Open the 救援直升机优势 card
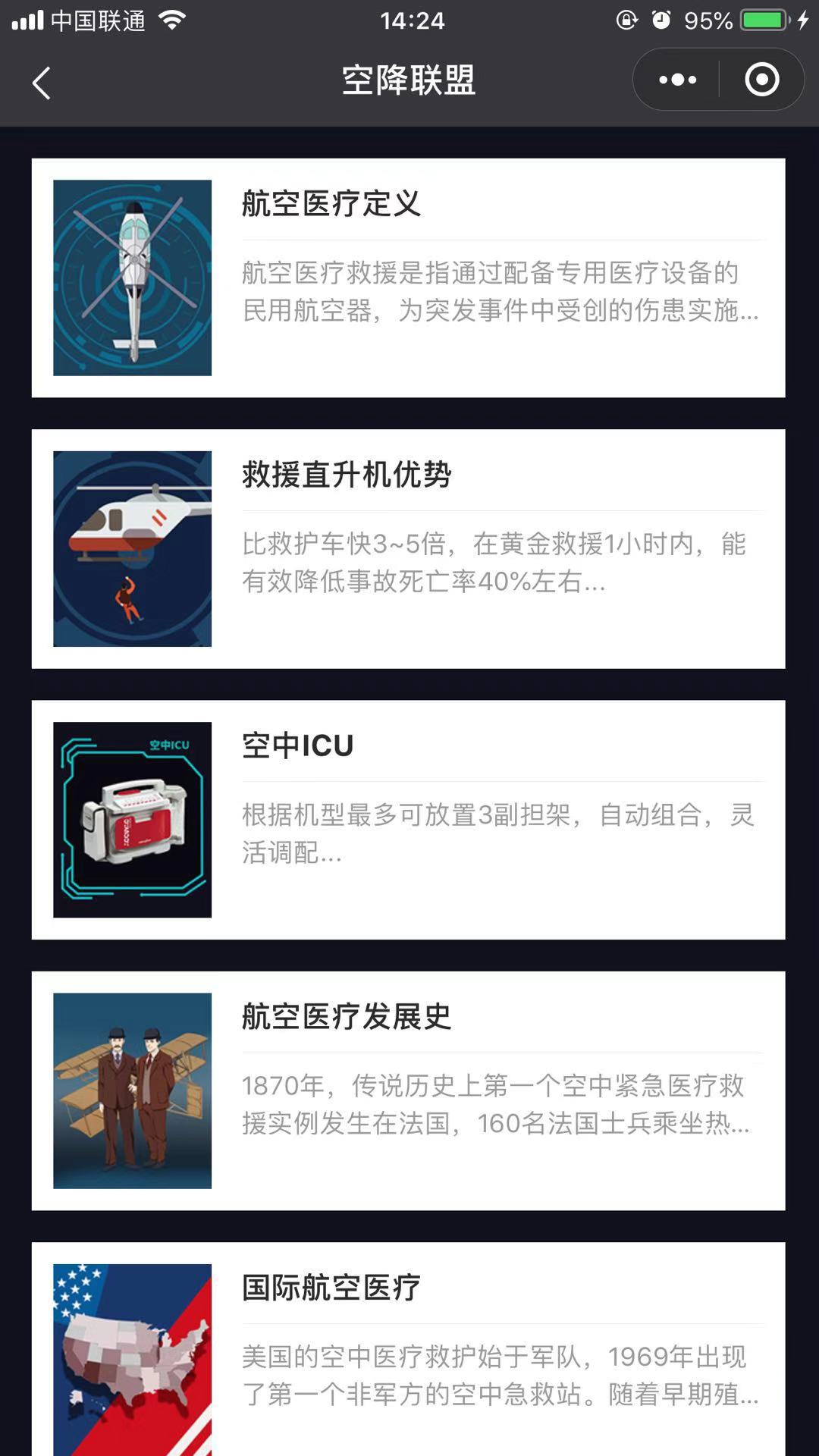 click(408, 549)
